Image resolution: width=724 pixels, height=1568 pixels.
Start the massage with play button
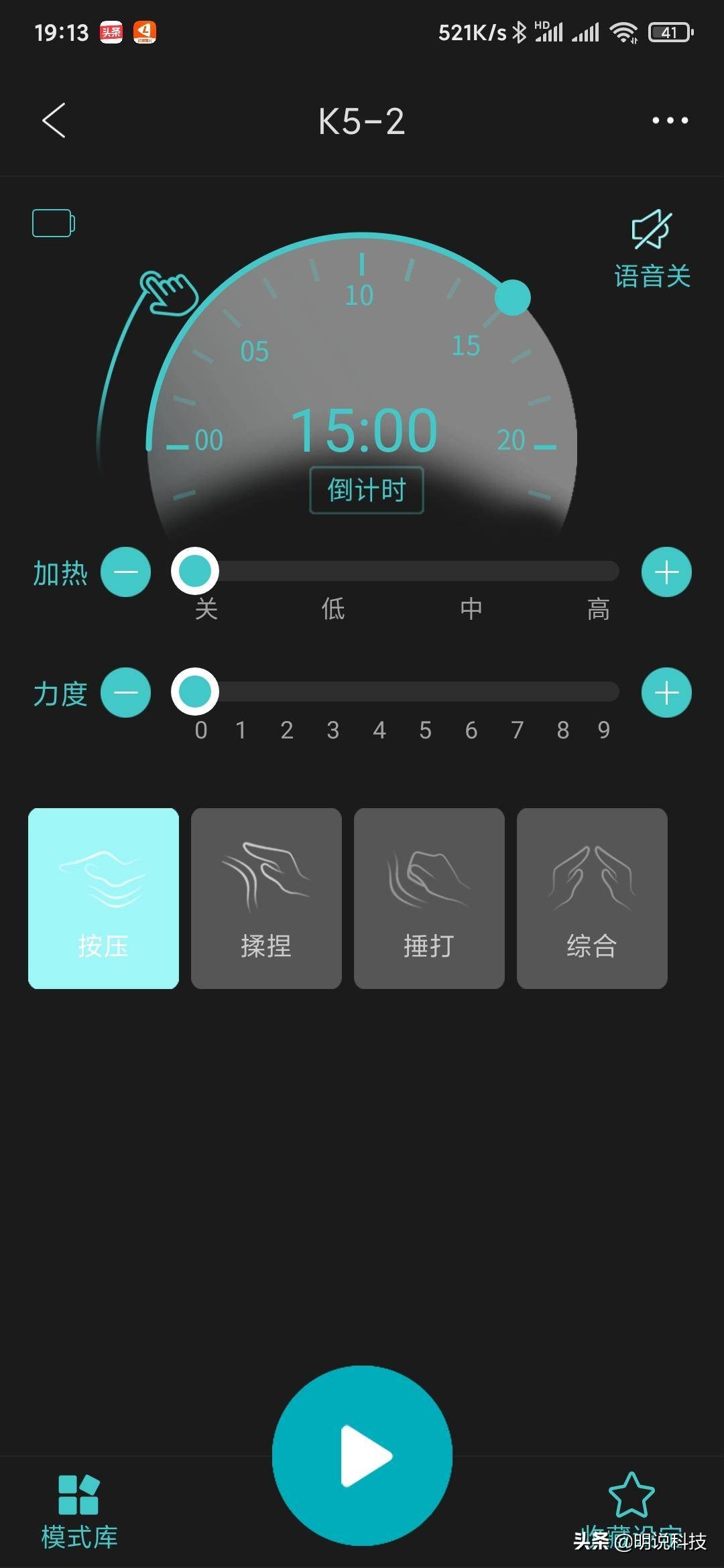point(362,1455)
